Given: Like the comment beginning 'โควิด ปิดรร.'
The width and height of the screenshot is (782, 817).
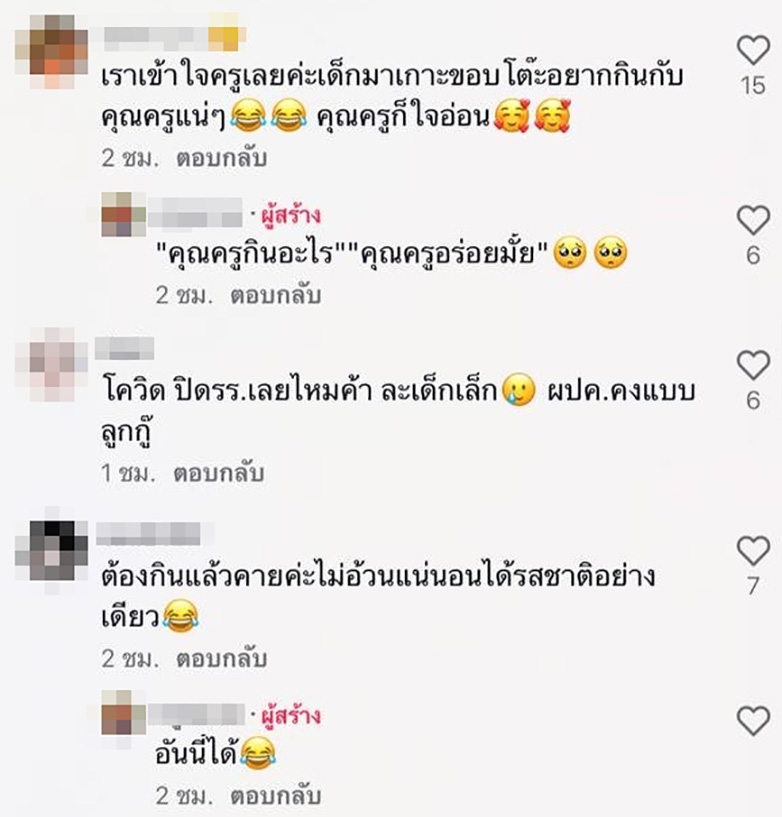Looking at the screenshot, I should (x=753, y=365).
